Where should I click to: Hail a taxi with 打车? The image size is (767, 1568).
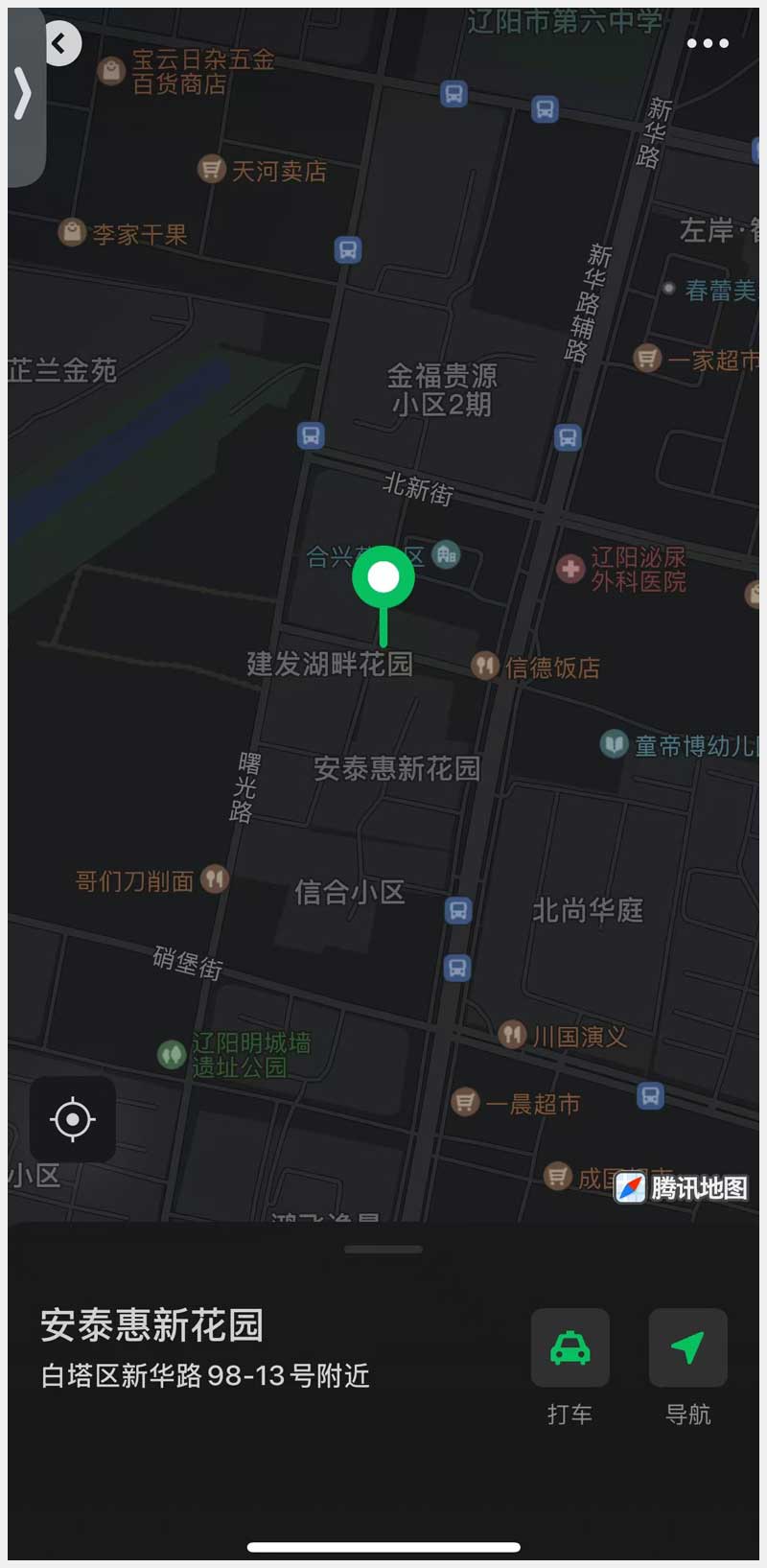pyautogui.click(x=569, y=1347)
